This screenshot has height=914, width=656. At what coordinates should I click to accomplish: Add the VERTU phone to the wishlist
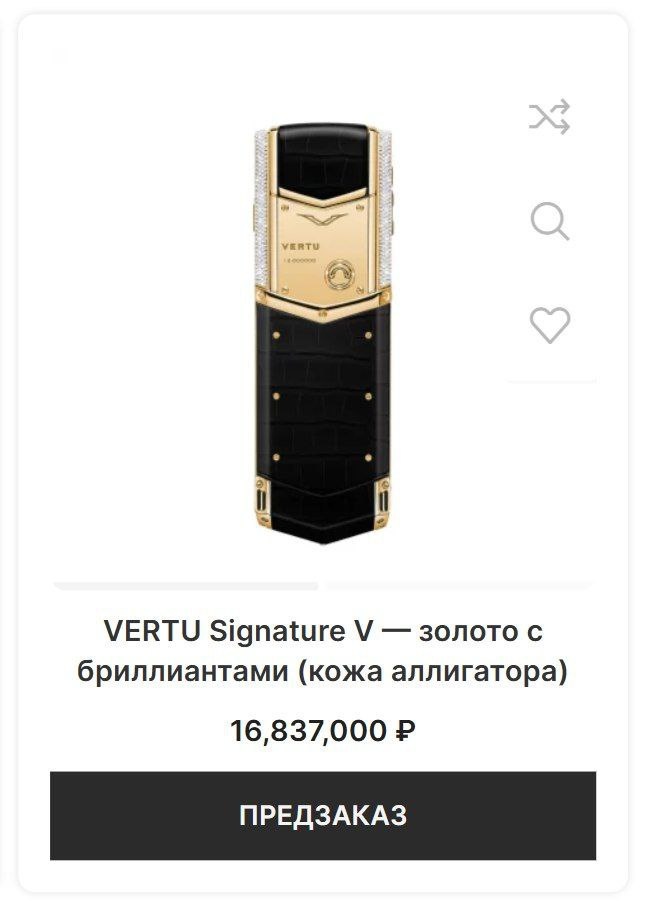(x=549, y=325)
